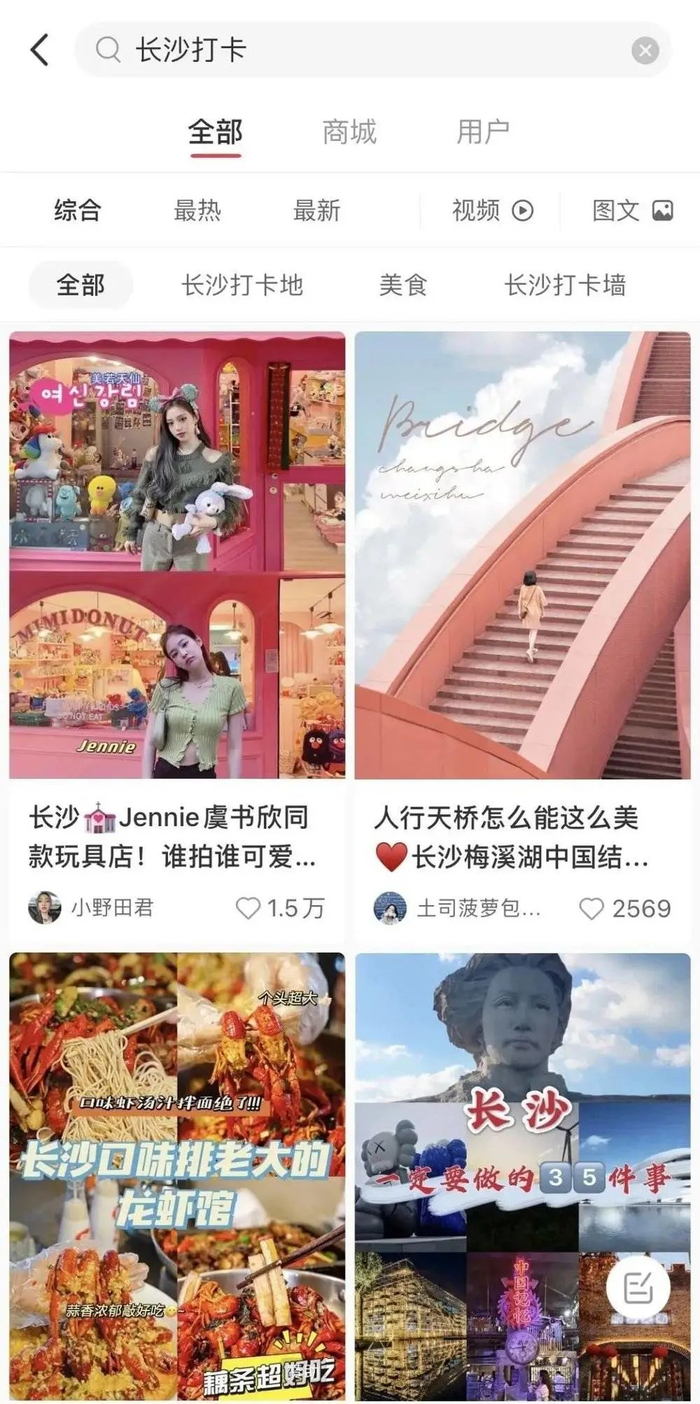
Task: Sort results by 最热
Action: pos(197,210)
